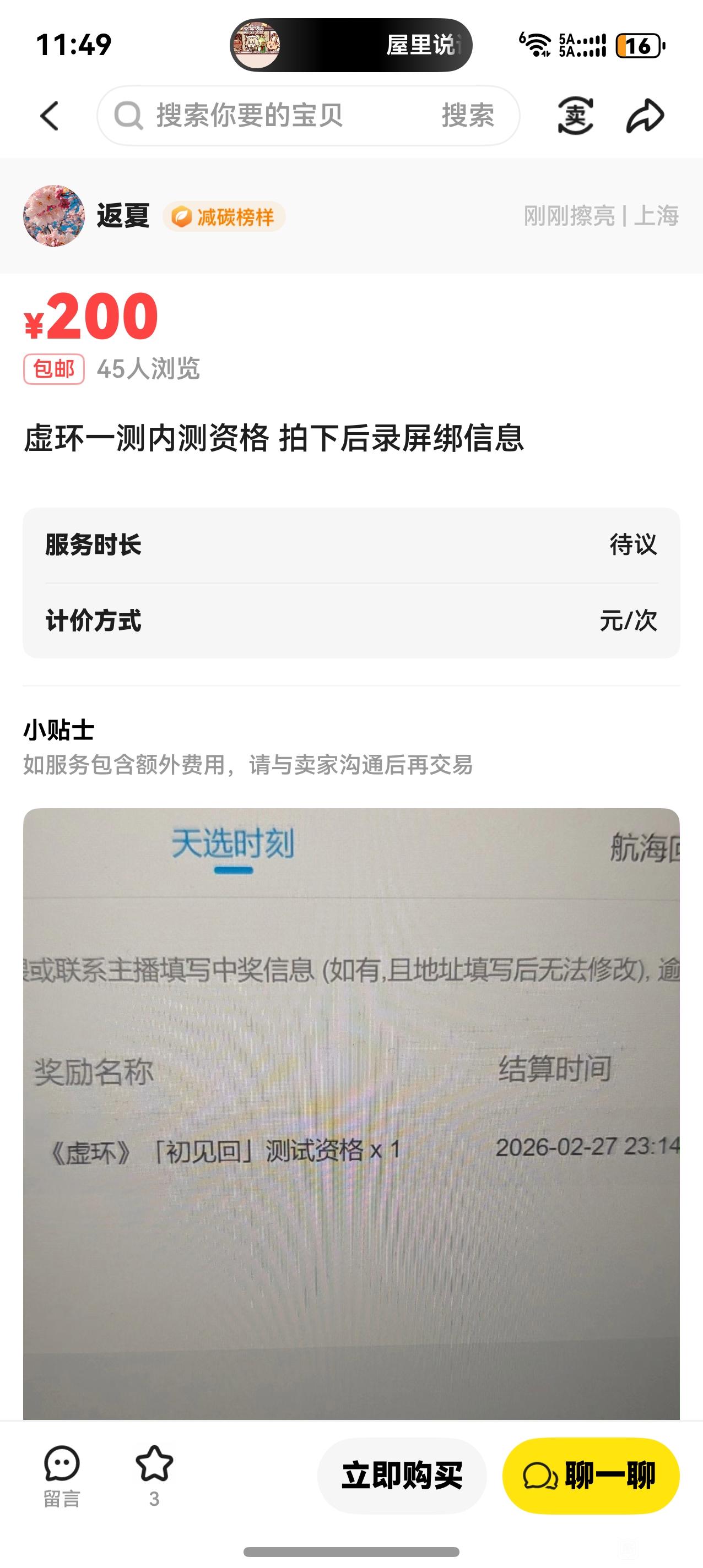Chat with the seller via 聊一聊
The height and width of the screenshot is (1568, 703).
(x=590, y=1476)
